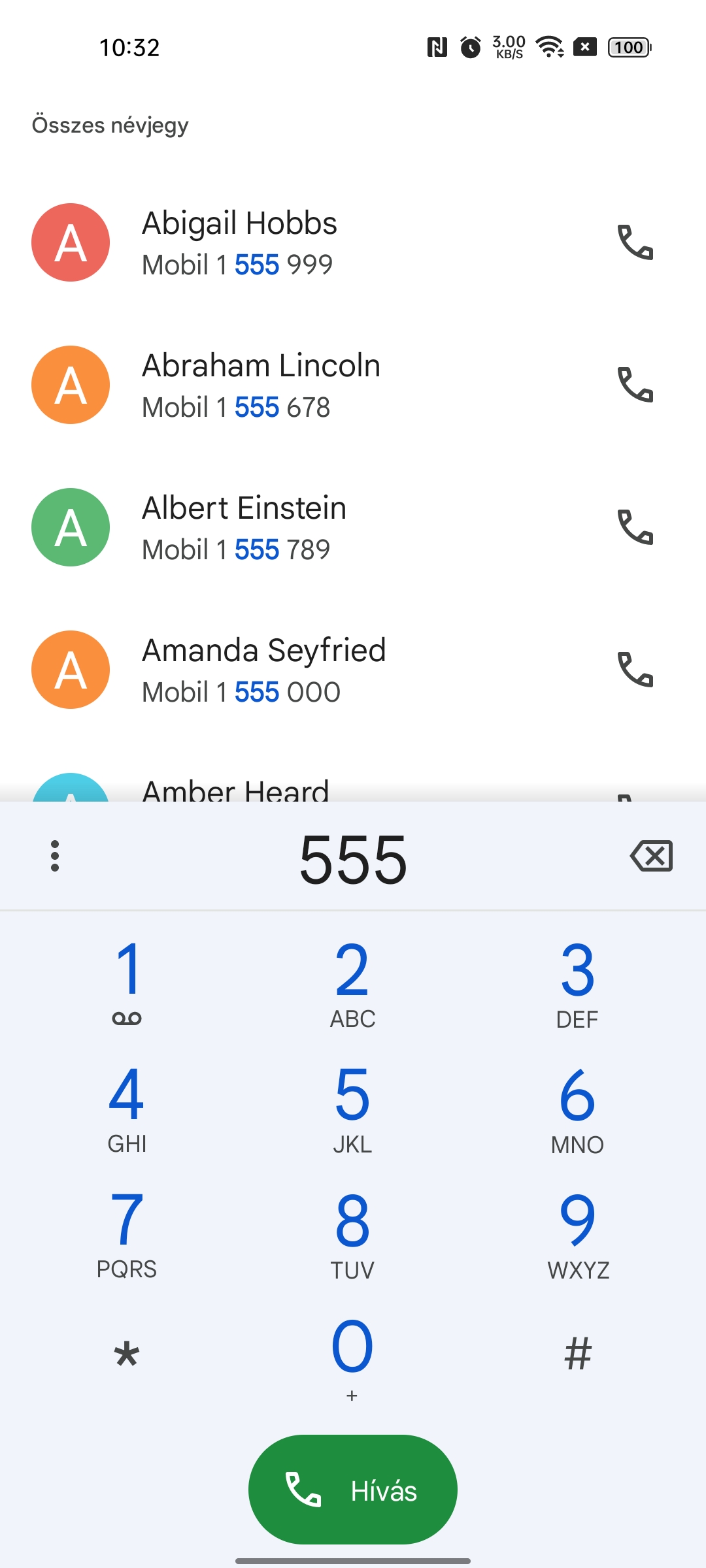Delete the last dialed digit

coord(652,856)
